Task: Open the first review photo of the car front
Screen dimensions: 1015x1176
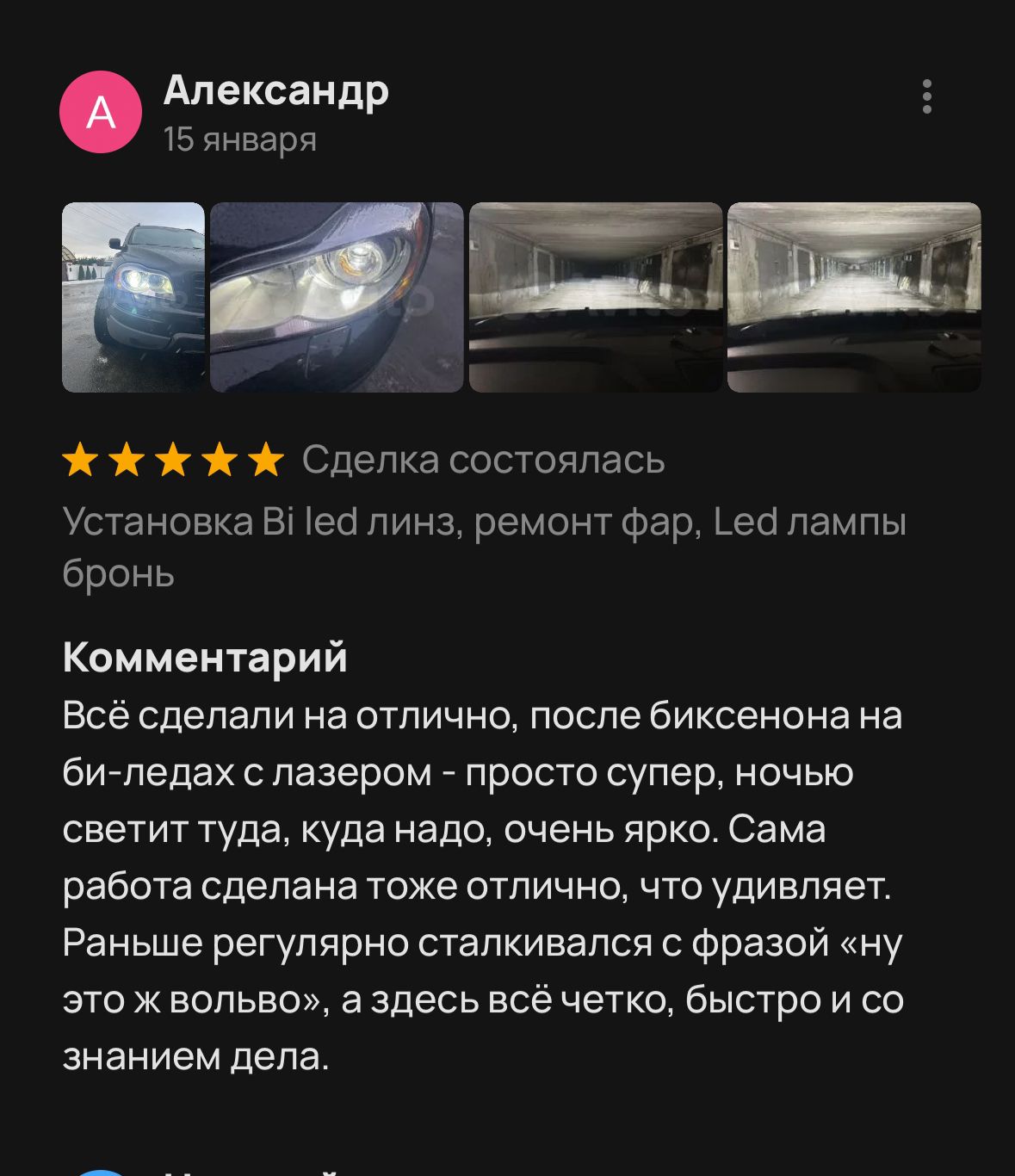Action: tap(133, 297)
